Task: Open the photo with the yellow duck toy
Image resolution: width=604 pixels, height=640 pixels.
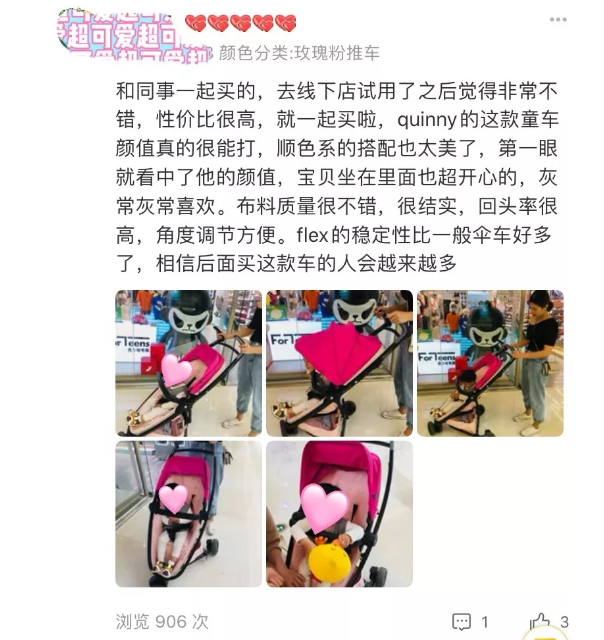Action: pos(339,513)
